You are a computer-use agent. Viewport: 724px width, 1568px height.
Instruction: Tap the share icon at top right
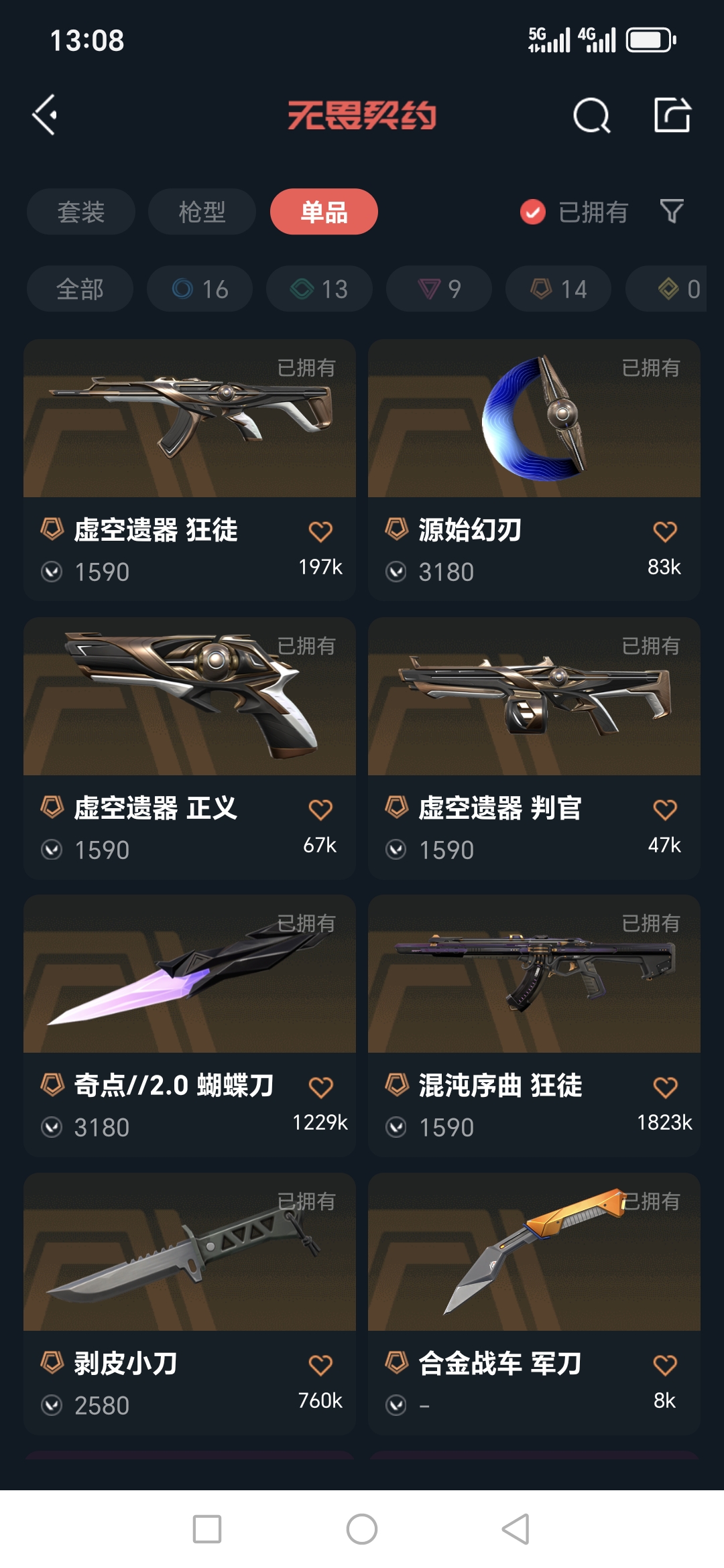(672, 115)
